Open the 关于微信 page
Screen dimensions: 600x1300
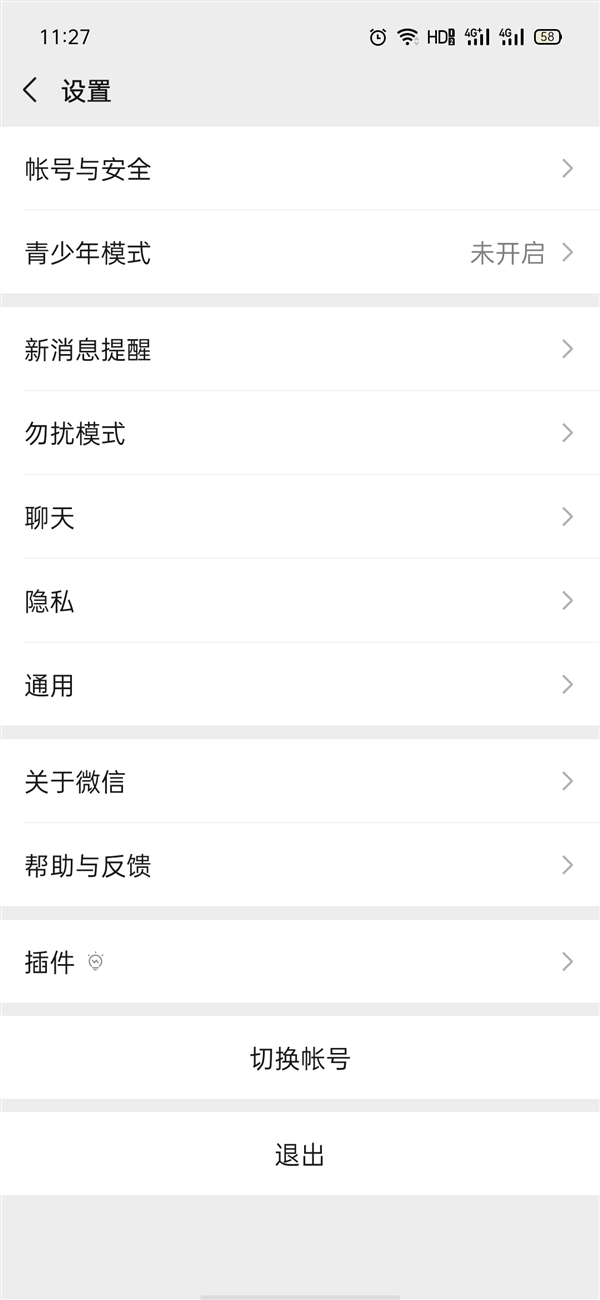pos(300,782)
